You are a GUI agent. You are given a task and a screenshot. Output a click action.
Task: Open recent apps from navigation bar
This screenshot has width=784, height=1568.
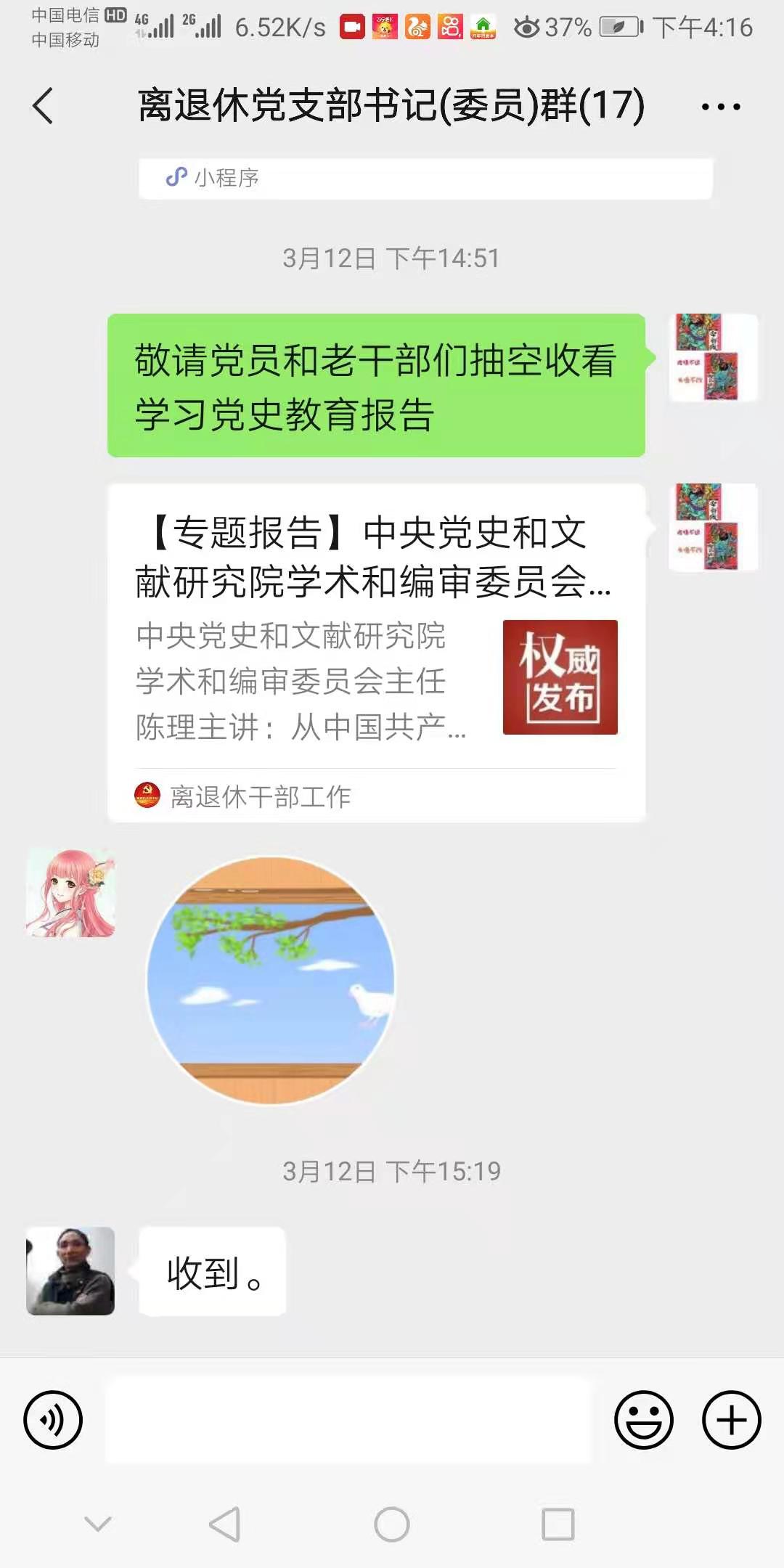tap(558, 1524)
